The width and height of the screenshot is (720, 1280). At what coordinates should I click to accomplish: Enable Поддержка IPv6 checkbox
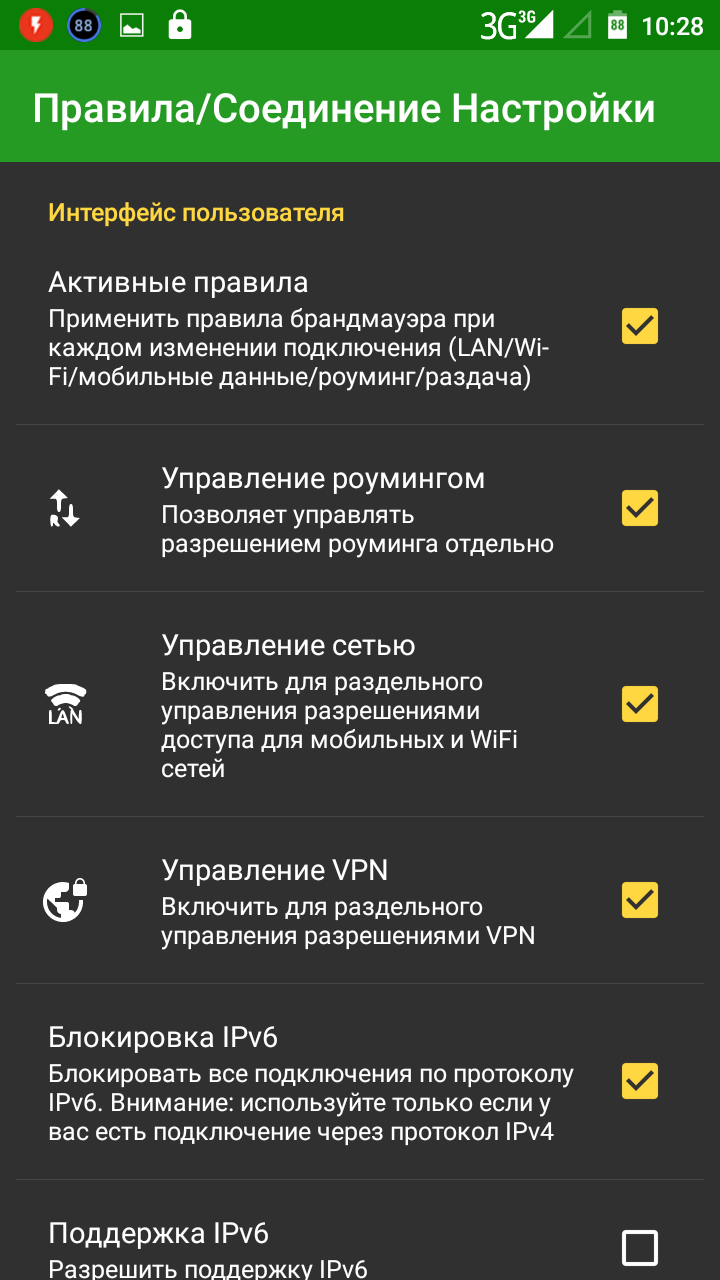pyautogui.click(x=639, y=1247)
